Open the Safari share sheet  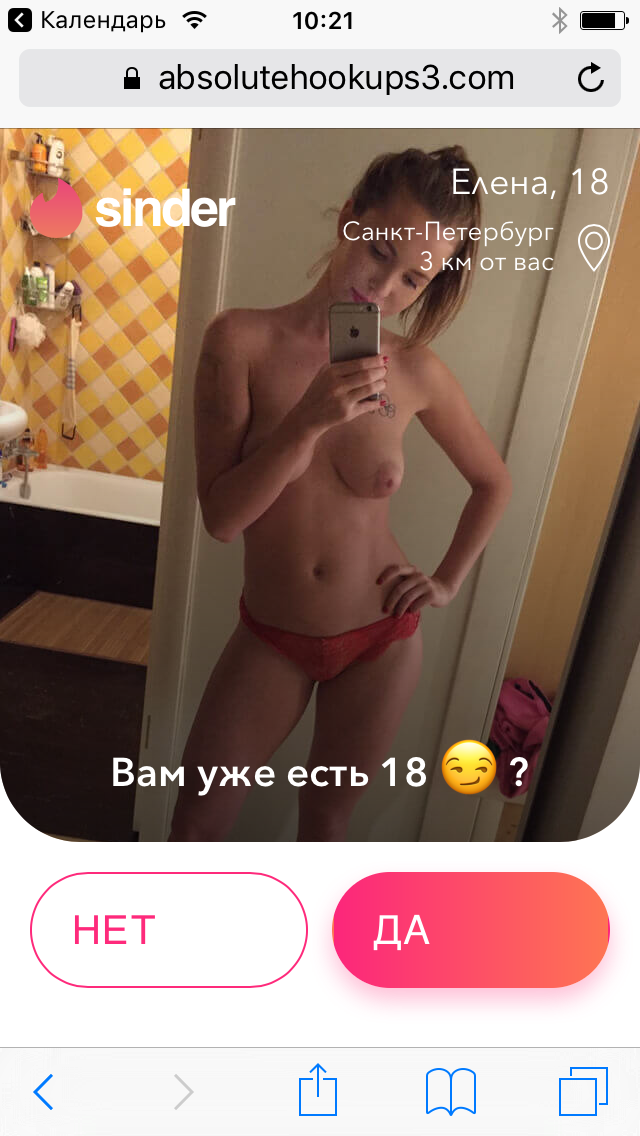tap(318, 1089)
